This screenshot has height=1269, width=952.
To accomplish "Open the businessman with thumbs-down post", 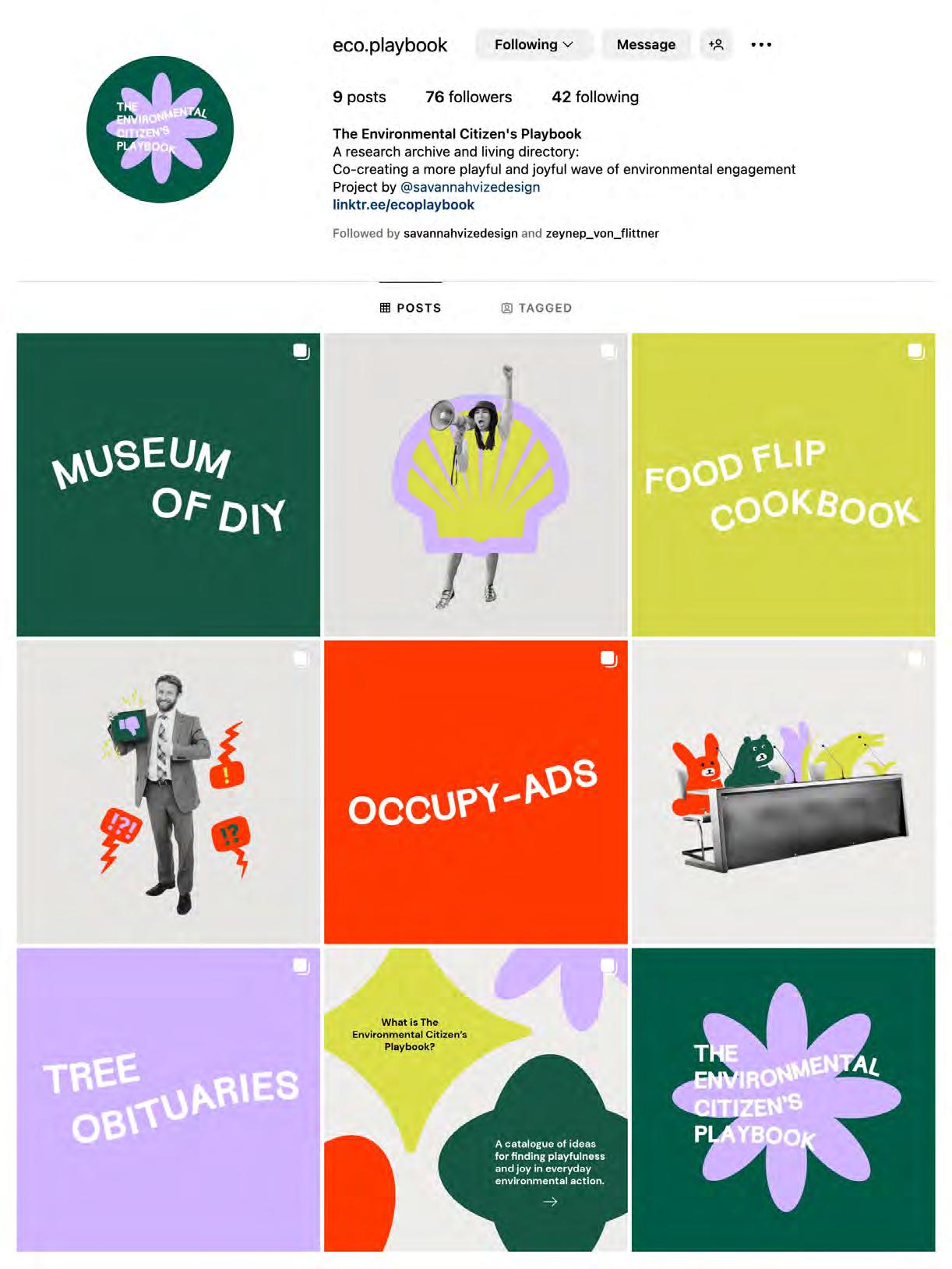I will pos(168,791).
